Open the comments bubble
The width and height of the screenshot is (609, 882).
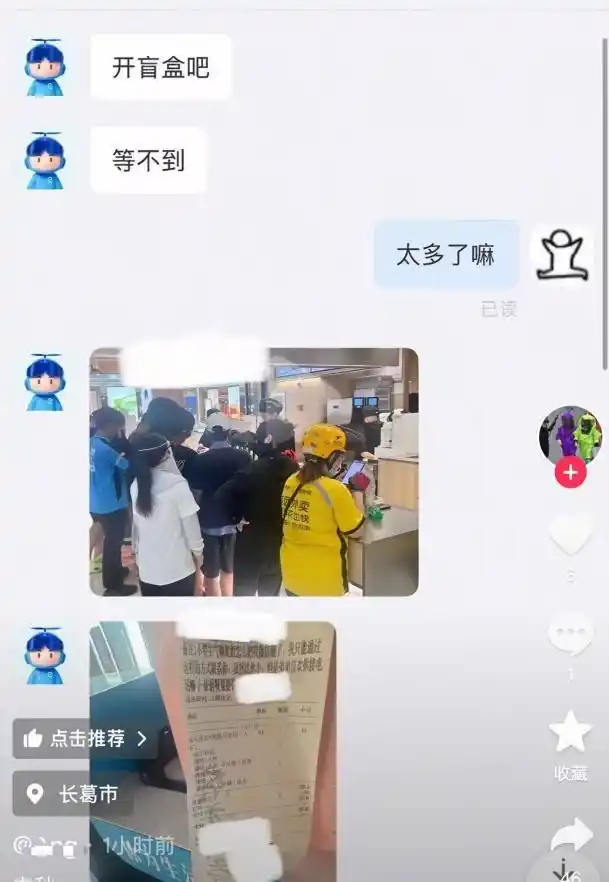click(x=570, y=634)
